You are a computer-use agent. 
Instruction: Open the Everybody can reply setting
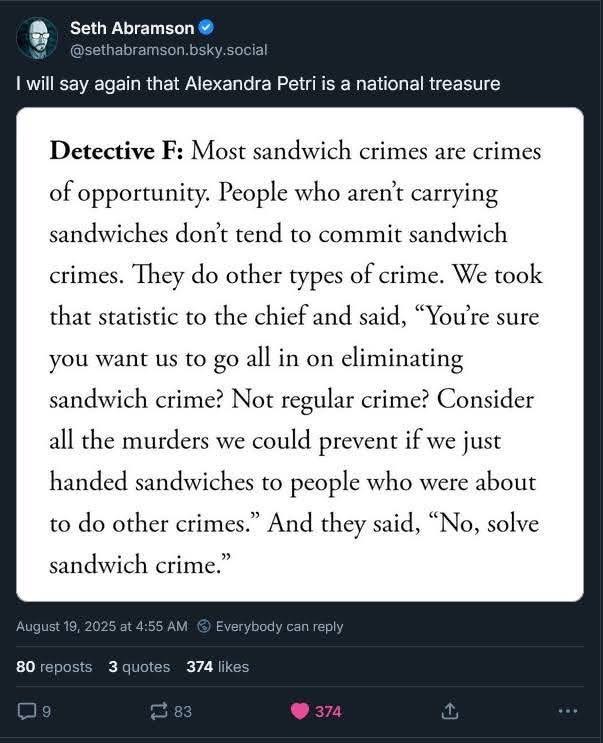click(x=270, y=626)
